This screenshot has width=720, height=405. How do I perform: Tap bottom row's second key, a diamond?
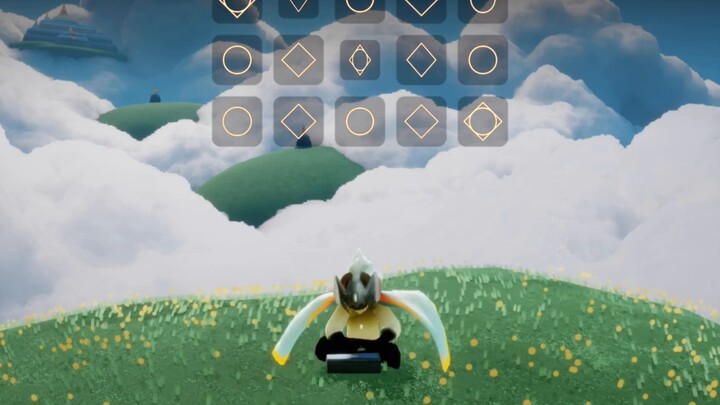tap(298, 122)
